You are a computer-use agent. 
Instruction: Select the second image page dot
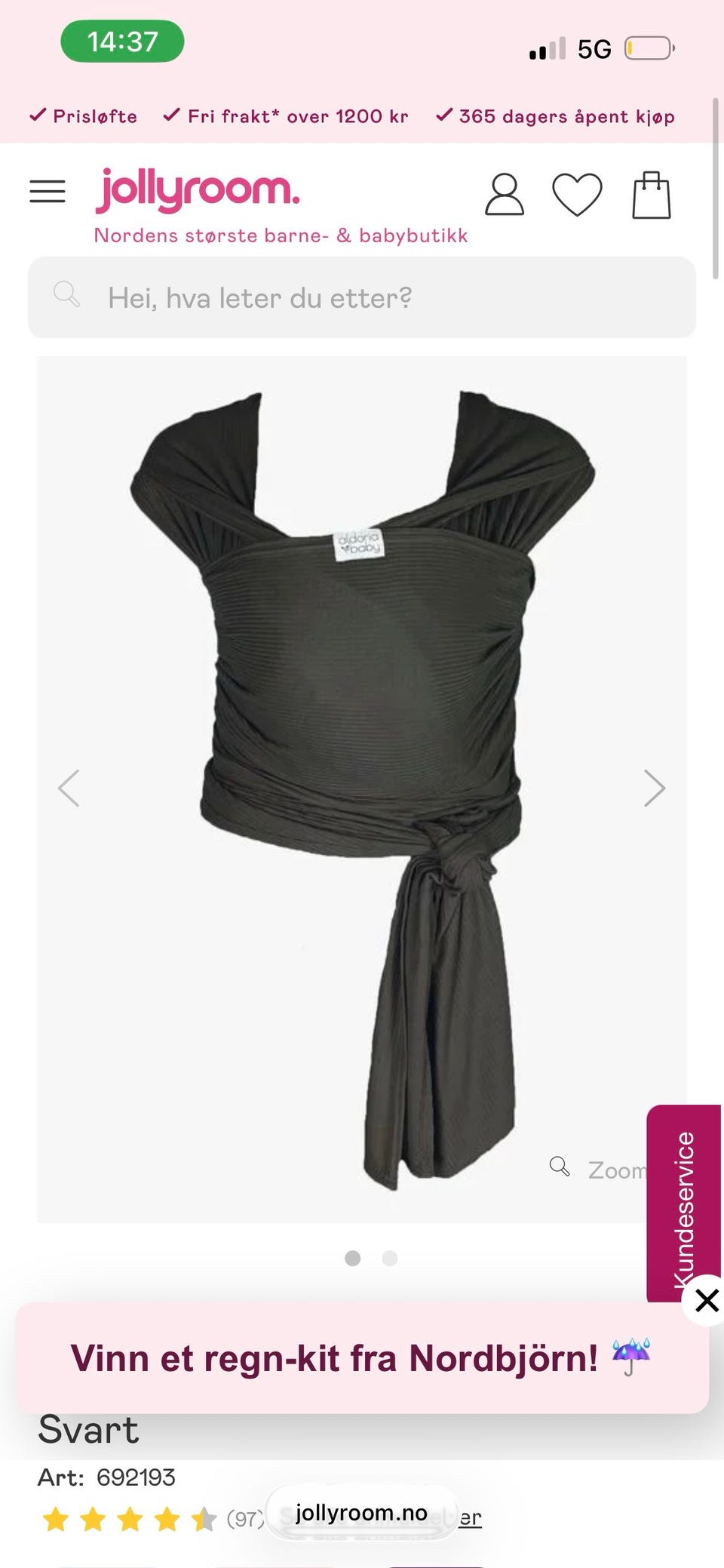click(389, 1258)
